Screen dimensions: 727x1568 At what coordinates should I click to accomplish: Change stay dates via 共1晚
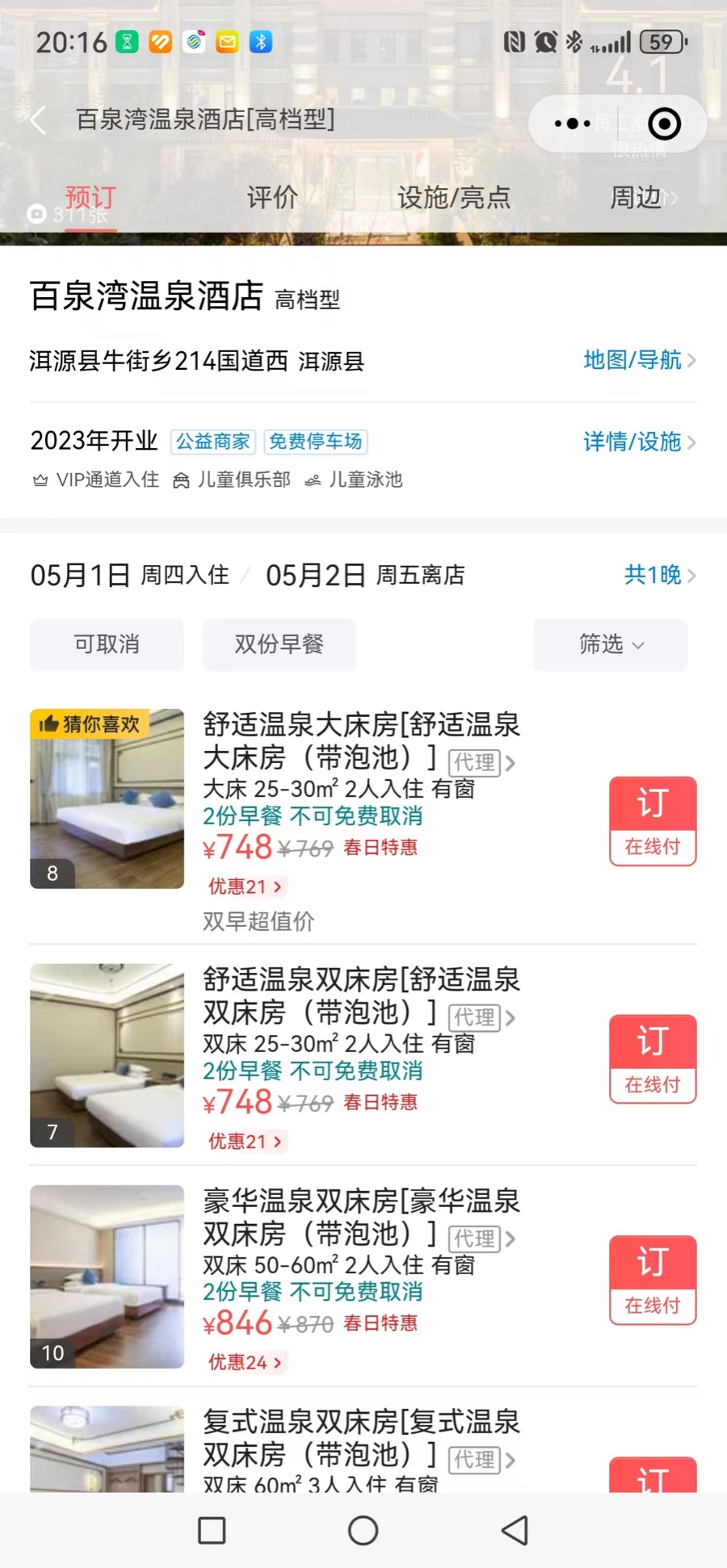pyautogui.click(x=658, y=575)
